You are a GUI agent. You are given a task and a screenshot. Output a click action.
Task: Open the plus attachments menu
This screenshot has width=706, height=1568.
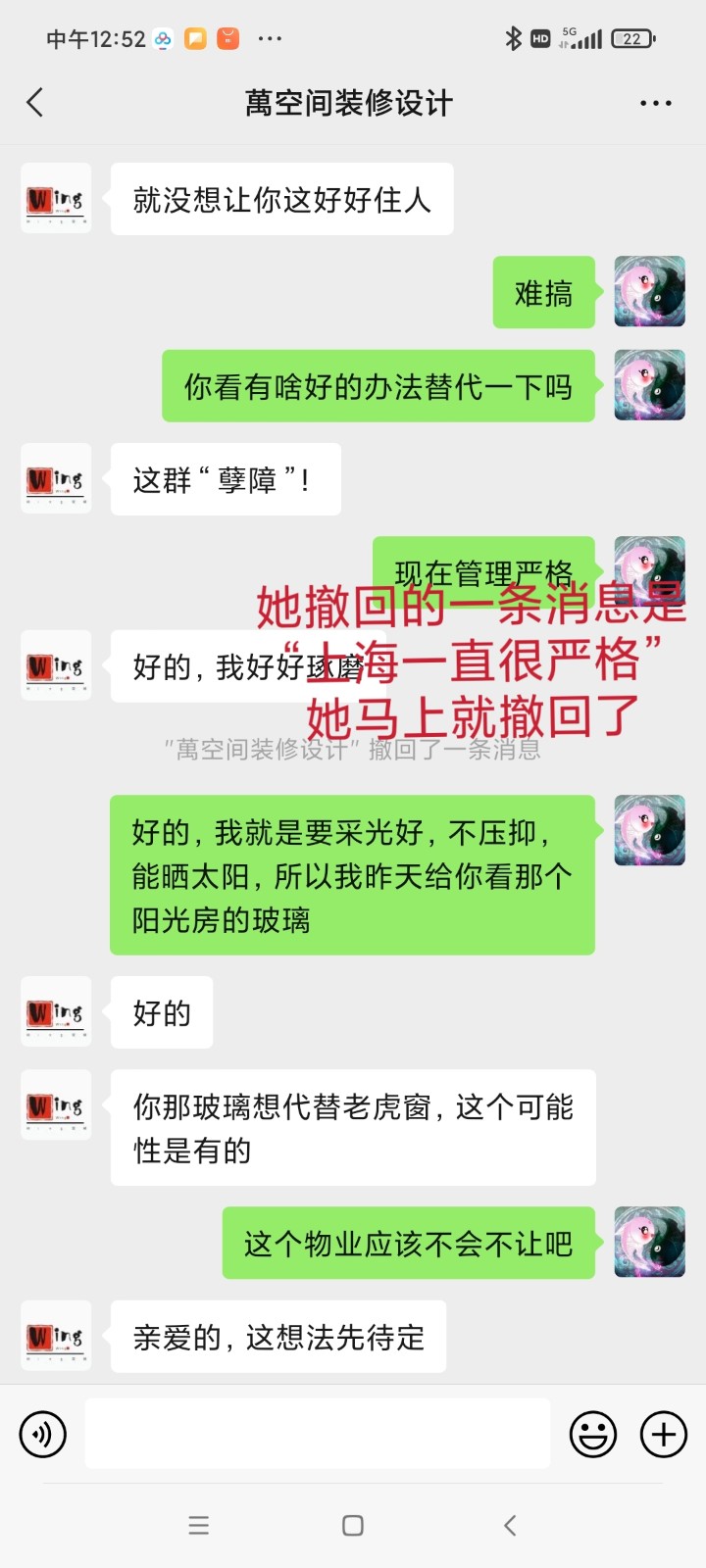click(x=664, y=1435)
